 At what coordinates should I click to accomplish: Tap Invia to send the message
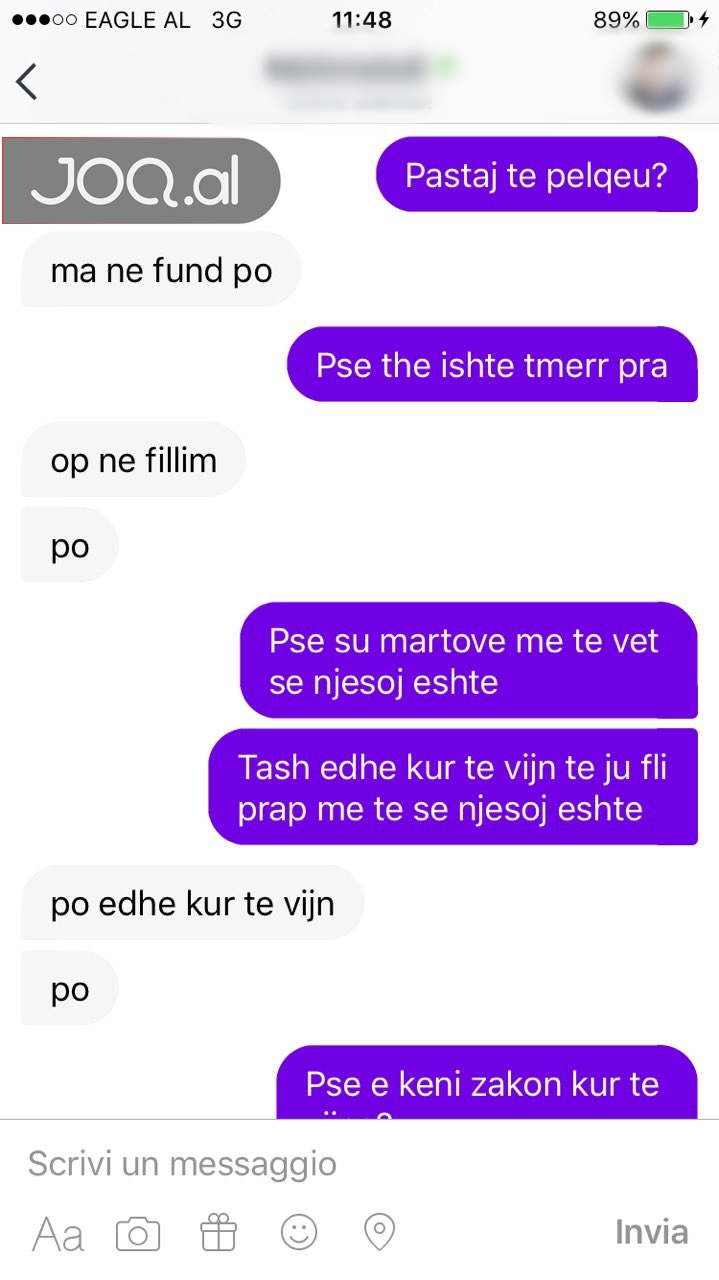(x=651, y=1232)
